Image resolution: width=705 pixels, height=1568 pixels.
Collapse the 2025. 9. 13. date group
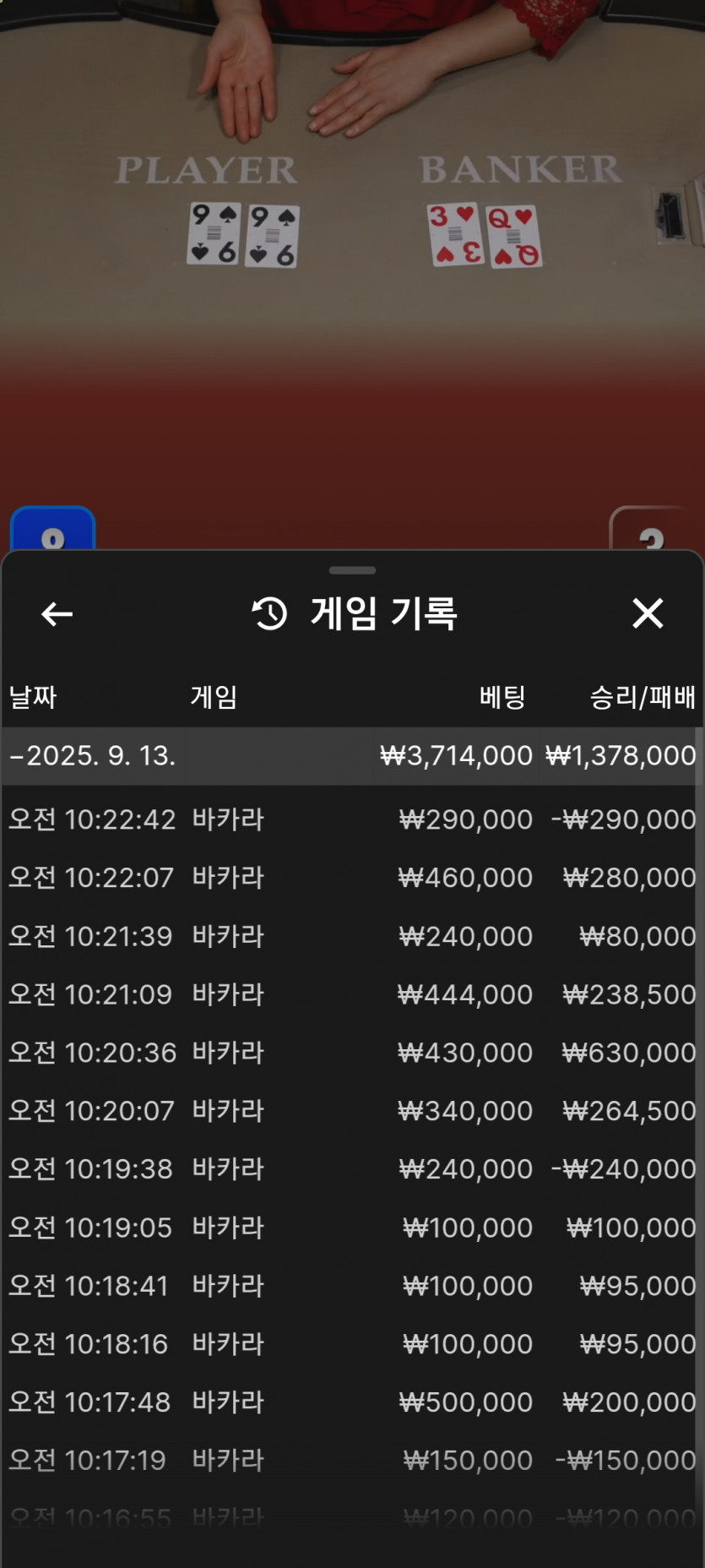[352, 755]
